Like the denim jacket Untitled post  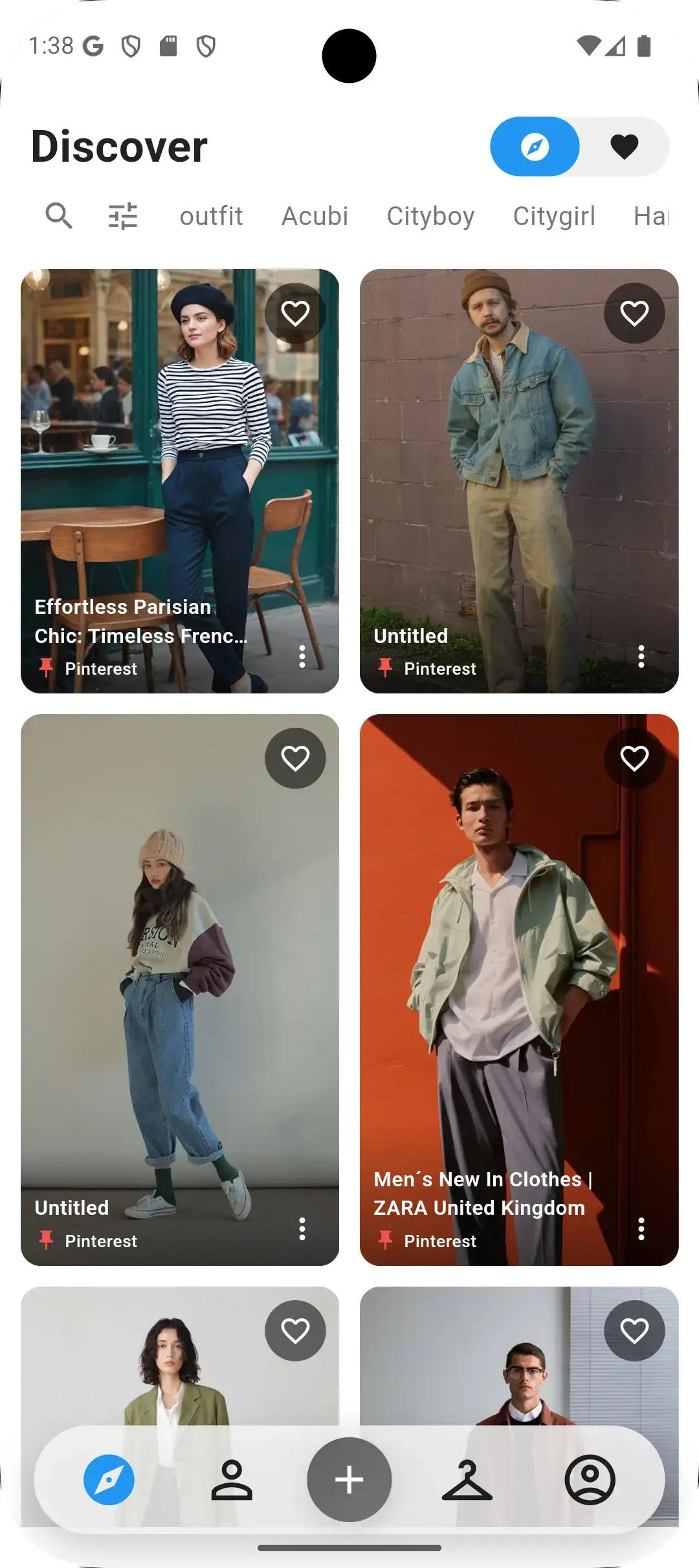[634, 312]
